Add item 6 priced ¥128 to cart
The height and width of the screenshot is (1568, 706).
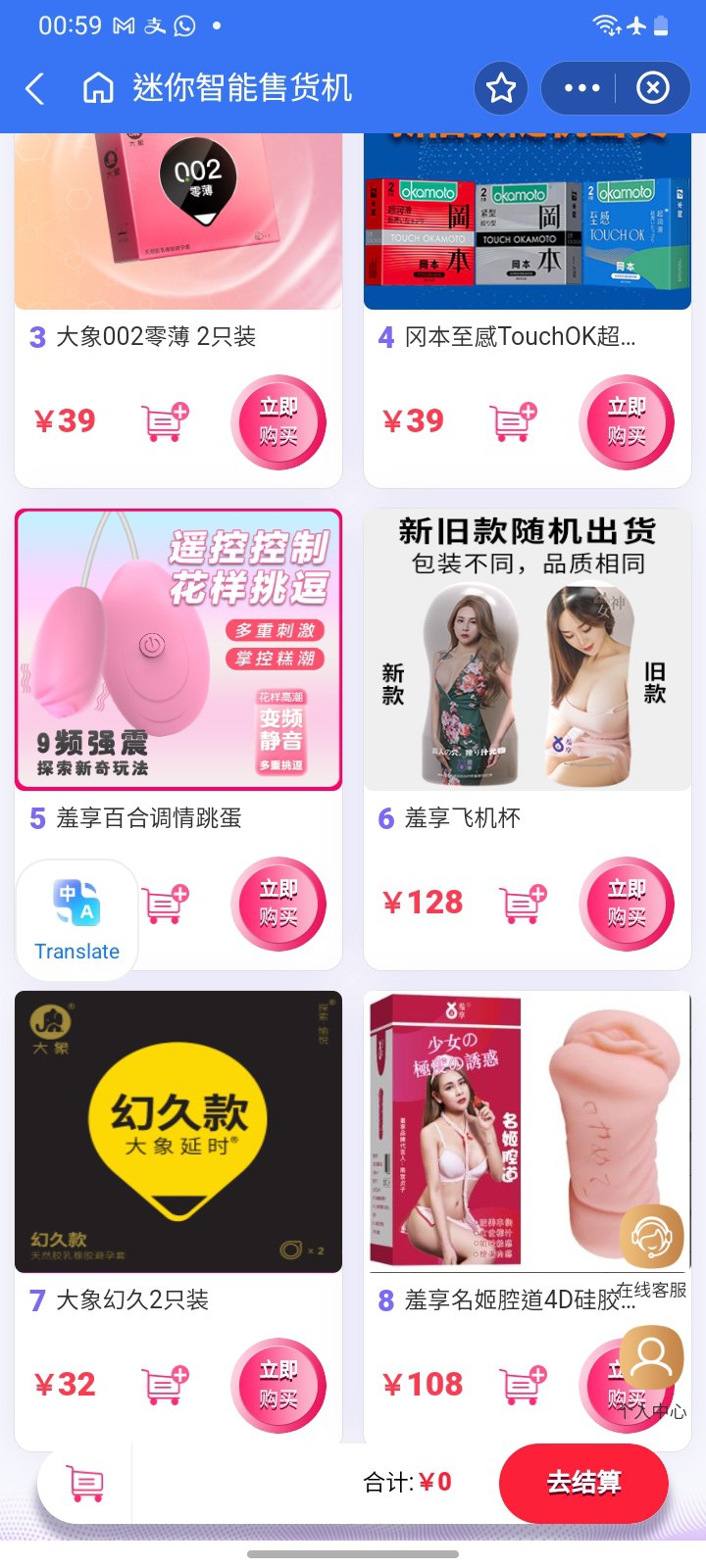tap(522, 903)
